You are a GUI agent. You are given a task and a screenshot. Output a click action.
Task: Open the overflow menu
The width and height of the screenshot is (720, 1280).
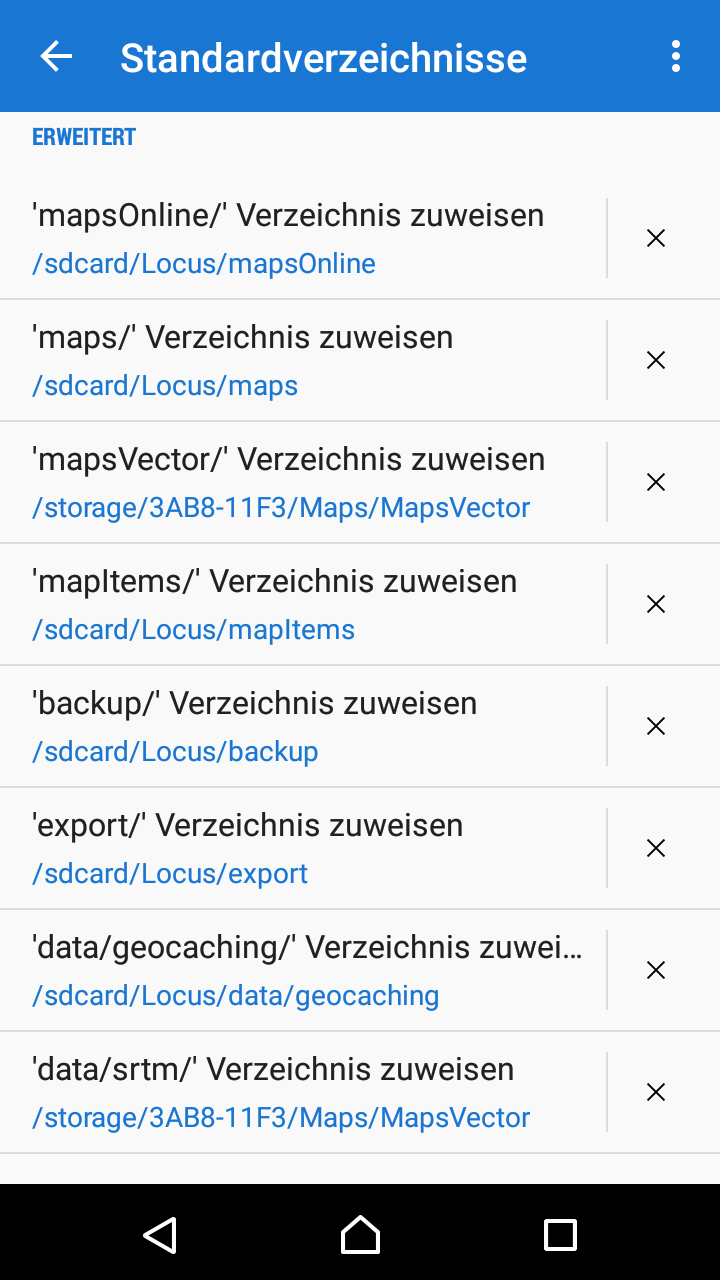[x=676, y=57]
